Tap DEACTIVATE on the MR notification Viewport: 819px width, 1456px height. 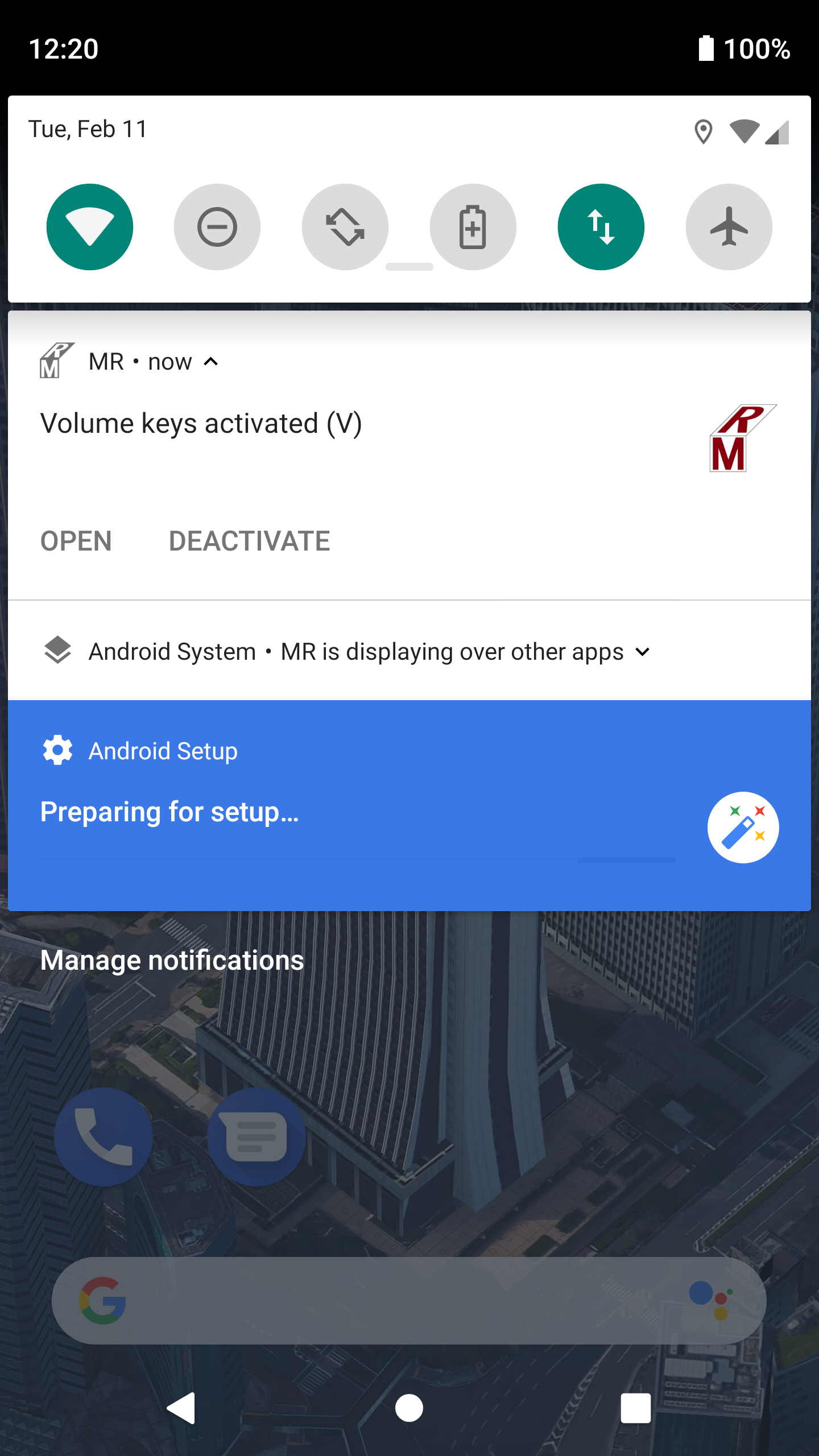tap(250, 541)
